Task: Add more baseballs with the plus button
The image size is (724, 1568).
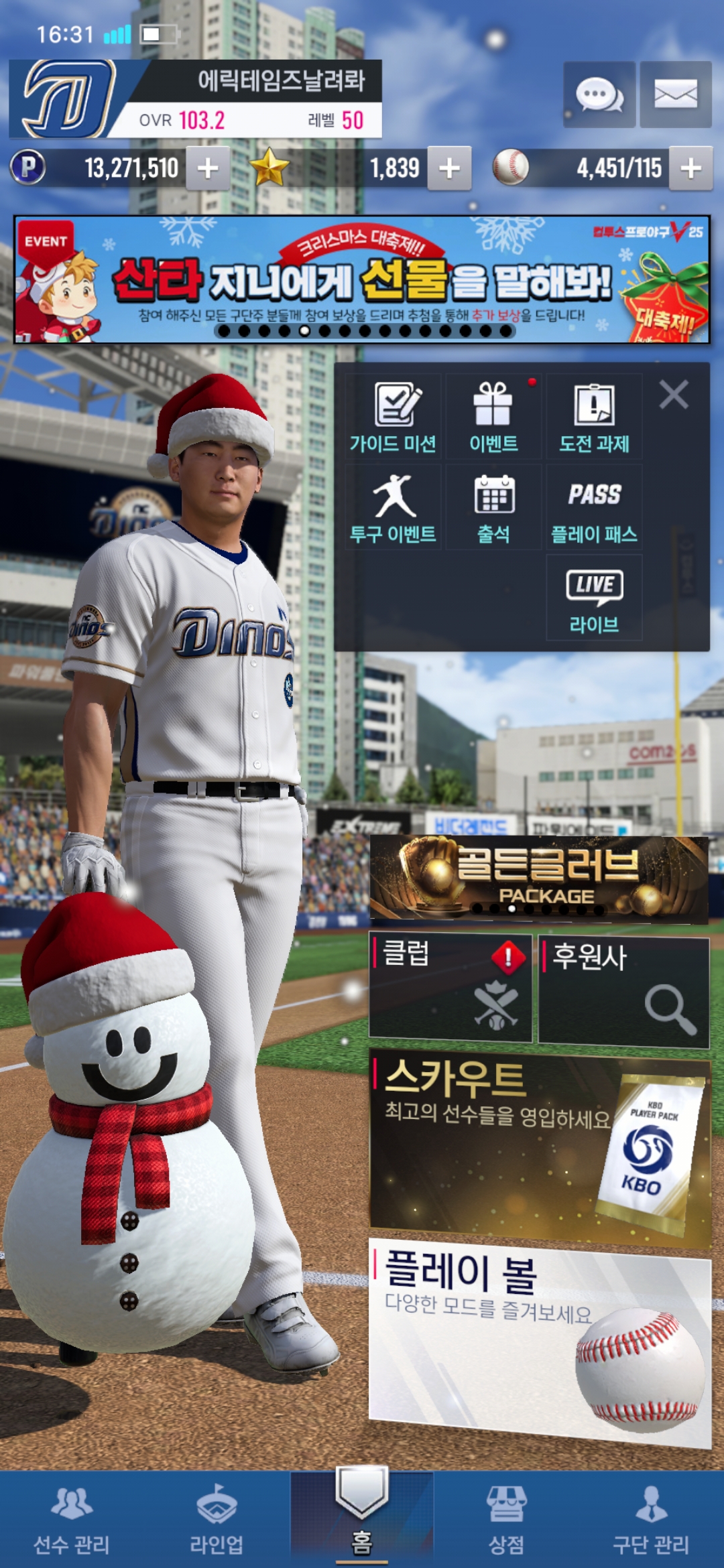Action: tap(690, 168)
